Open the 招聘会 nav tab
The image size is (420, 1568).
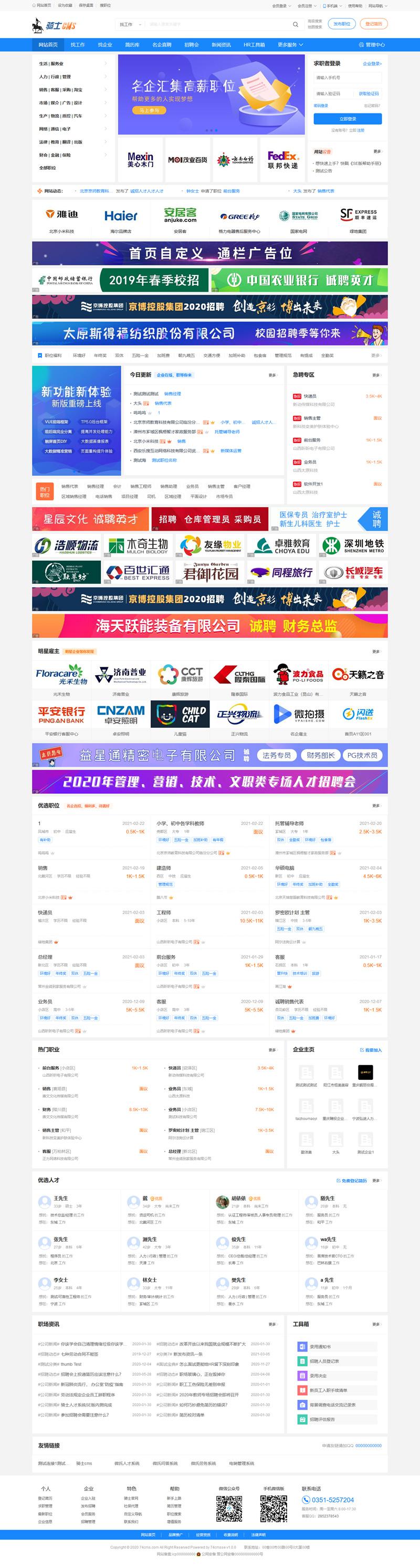[x=192, y=45]
